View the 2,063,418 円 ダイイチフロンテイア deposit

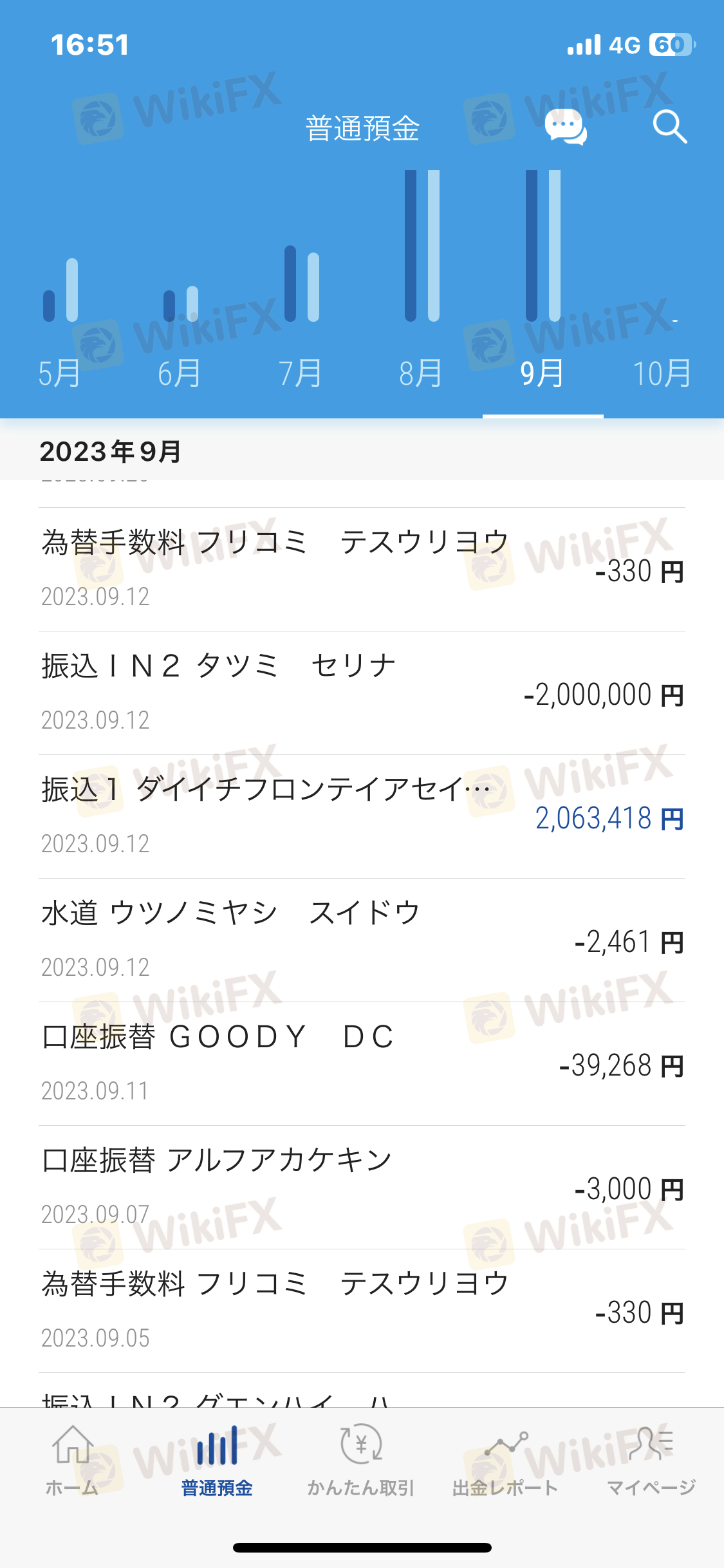coord(362,816)
